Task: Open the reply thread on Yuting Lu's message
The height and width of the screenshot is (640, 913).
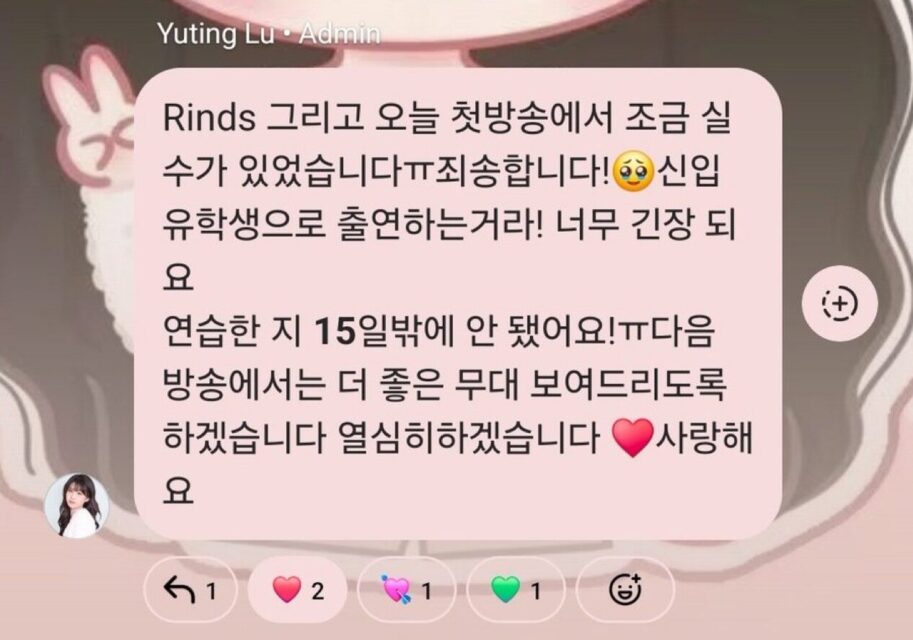Action: point(190,591)
